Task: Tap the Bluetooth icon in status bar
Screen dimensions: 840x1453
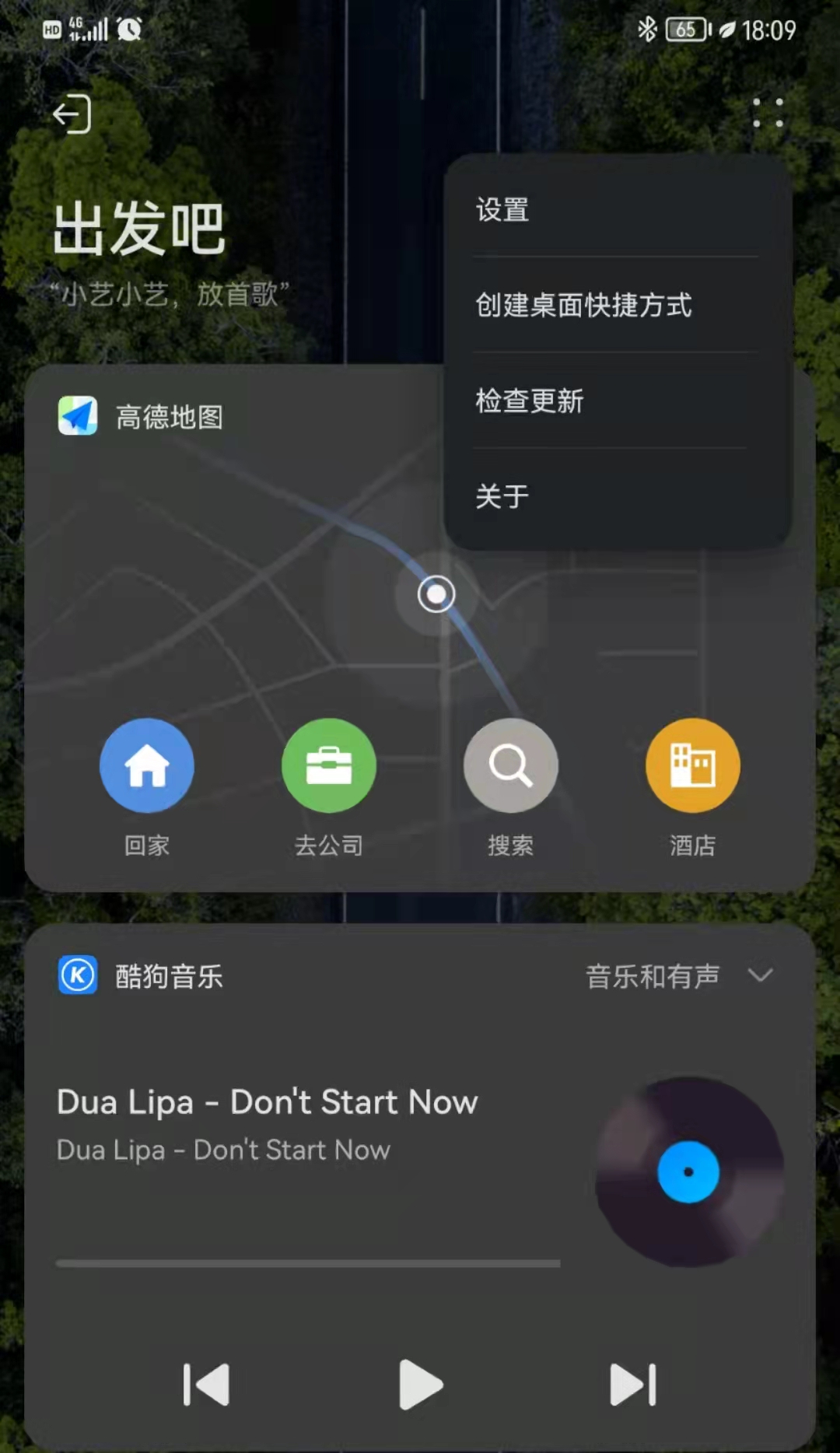Action: (x=647, y=30)
